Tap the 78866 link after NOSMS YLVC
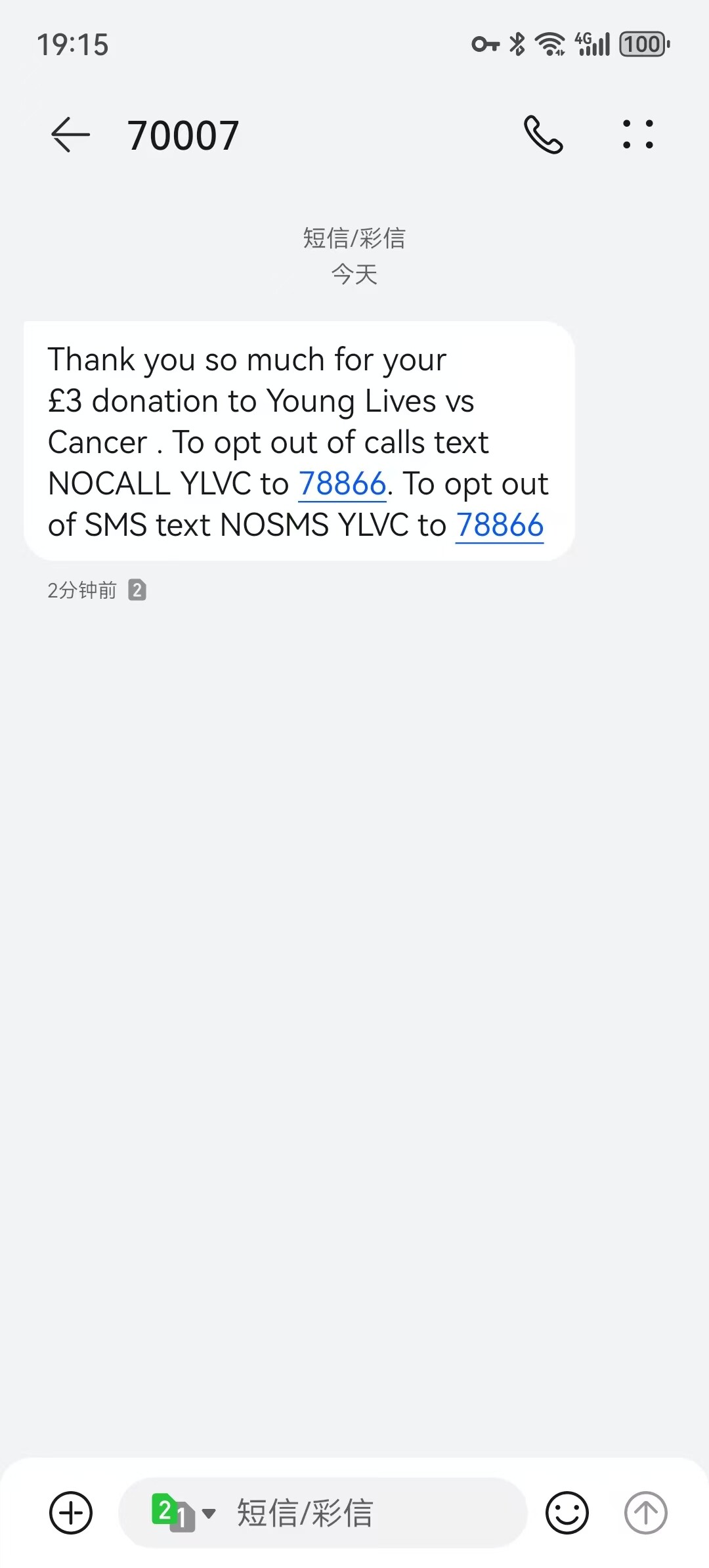Image resolution: width=709 pixels, height=1568 pixels. coord(500,525)
